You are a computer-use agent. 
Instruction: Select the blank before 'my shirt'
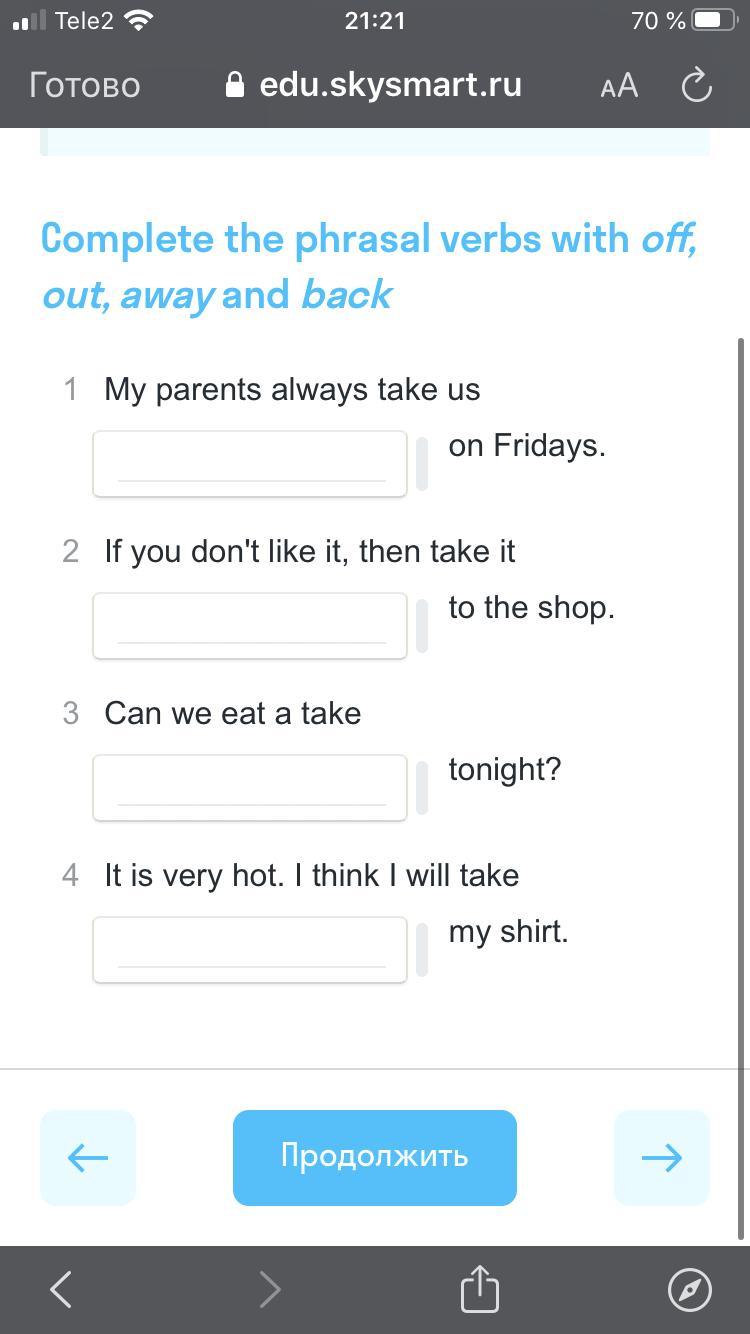pyautogui.click(x=250, y=950)
